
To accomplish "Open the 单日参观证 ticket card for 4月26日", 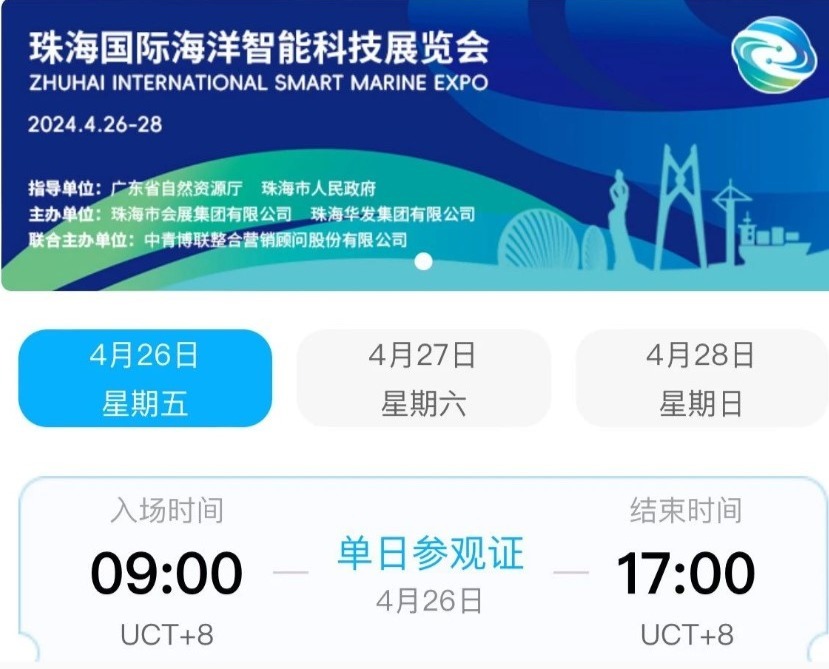I will 429,572.
